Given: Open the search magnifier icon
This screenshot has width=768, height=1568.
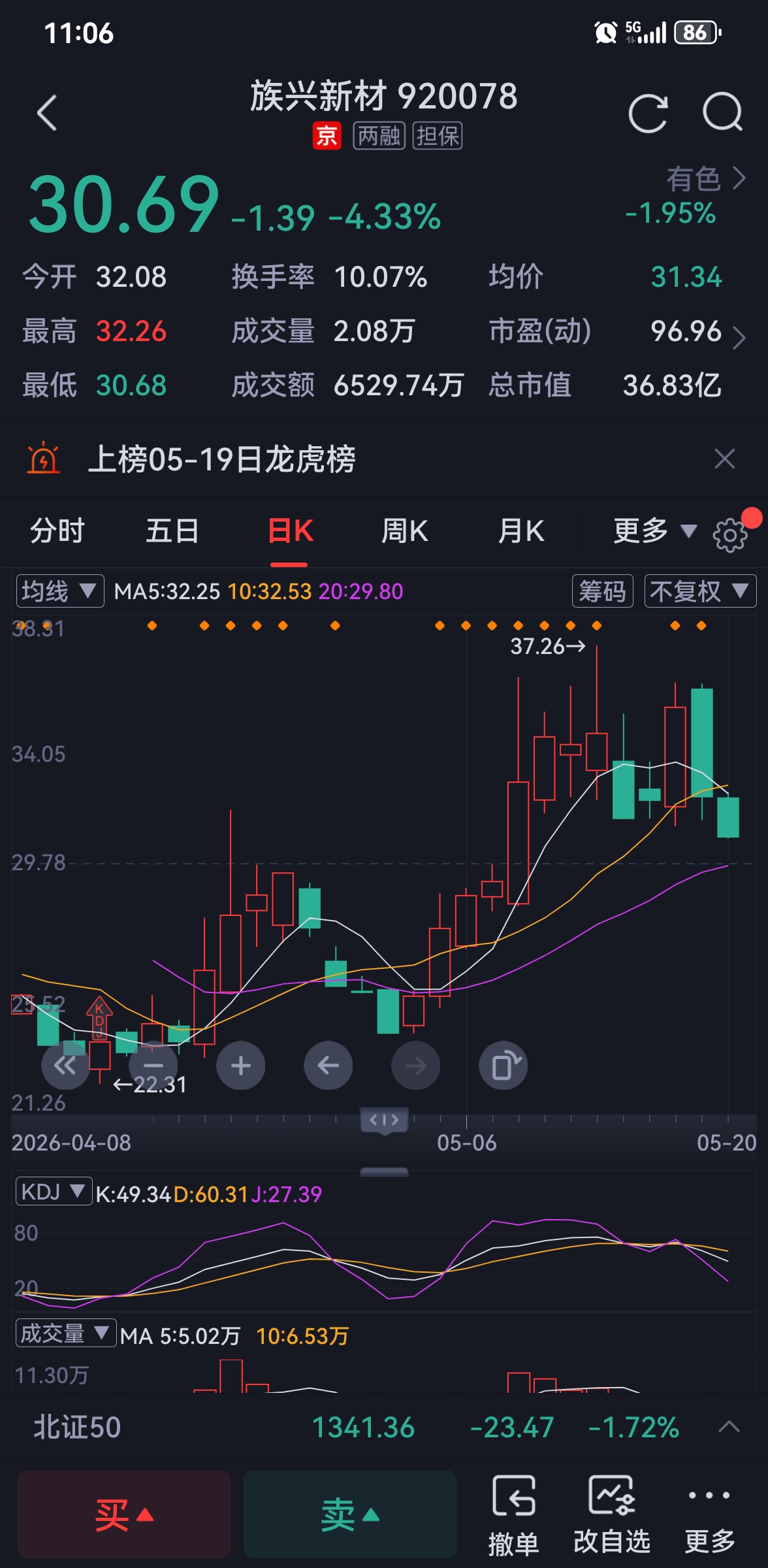Looking at the screenshot, I should tap(722, 113).
